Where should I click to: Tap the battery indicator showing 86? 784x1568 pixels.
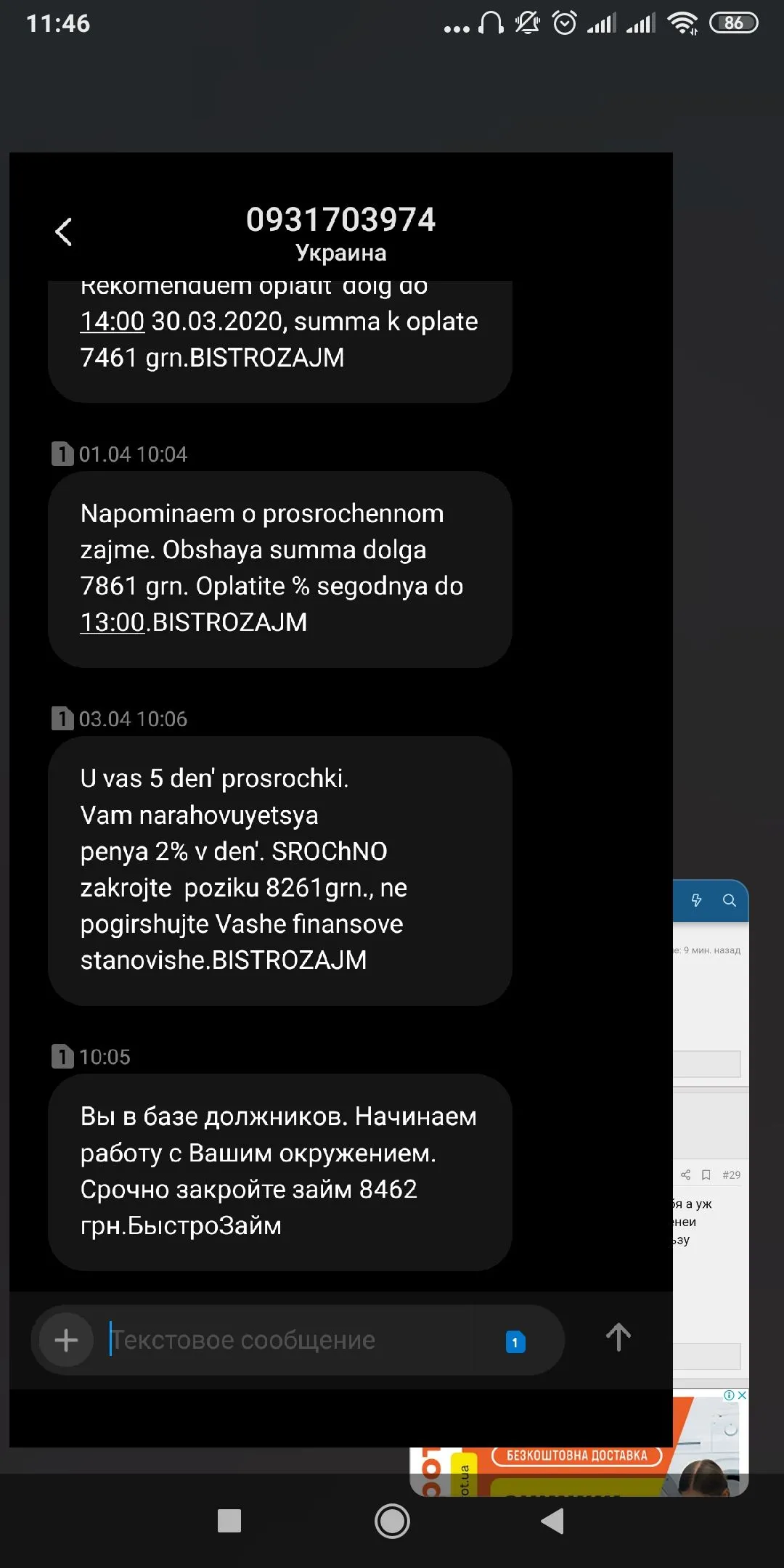(733, 22)
